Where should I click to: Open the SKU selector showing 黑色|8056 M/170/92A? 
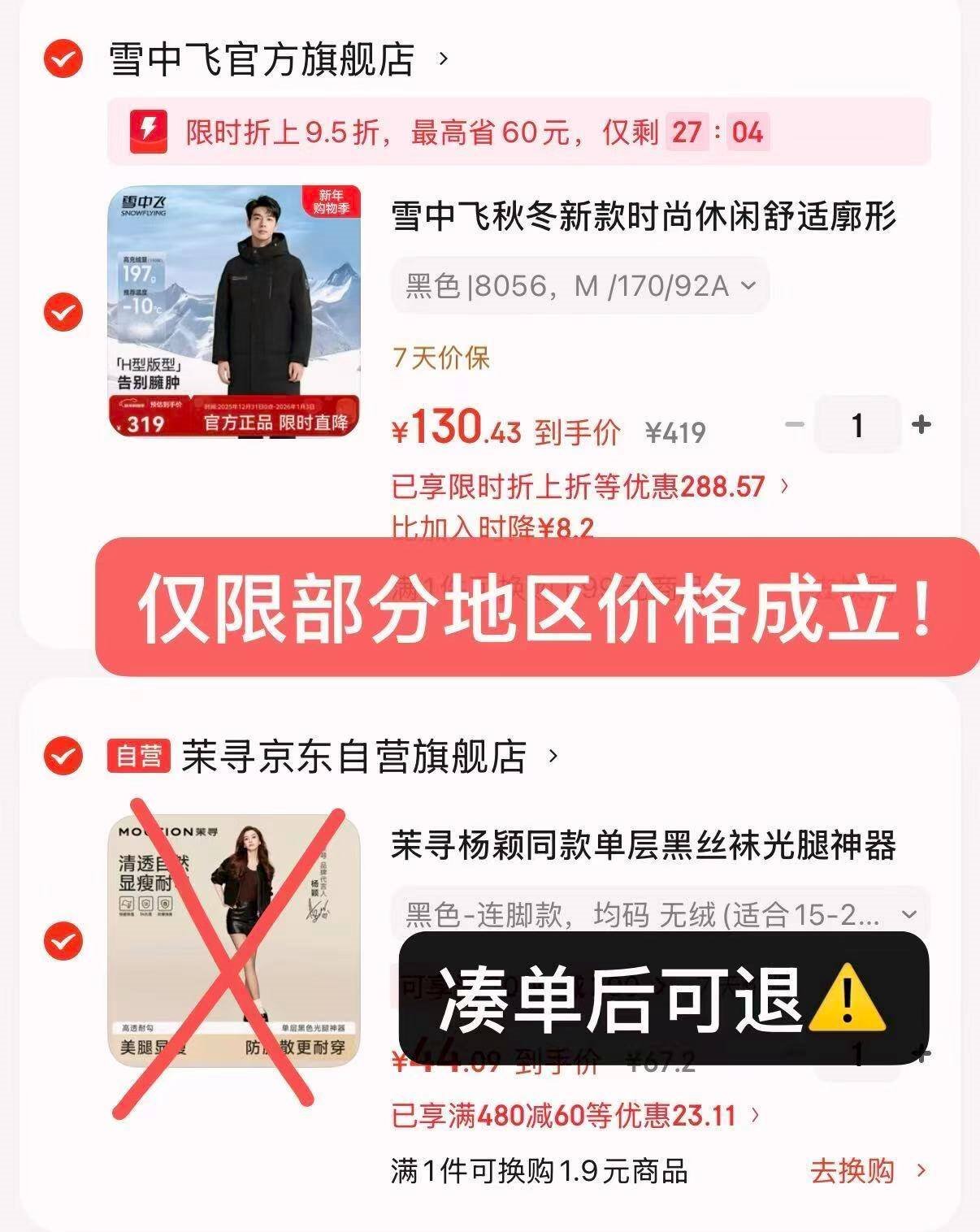pyautogui.click(x=579, y=284)
